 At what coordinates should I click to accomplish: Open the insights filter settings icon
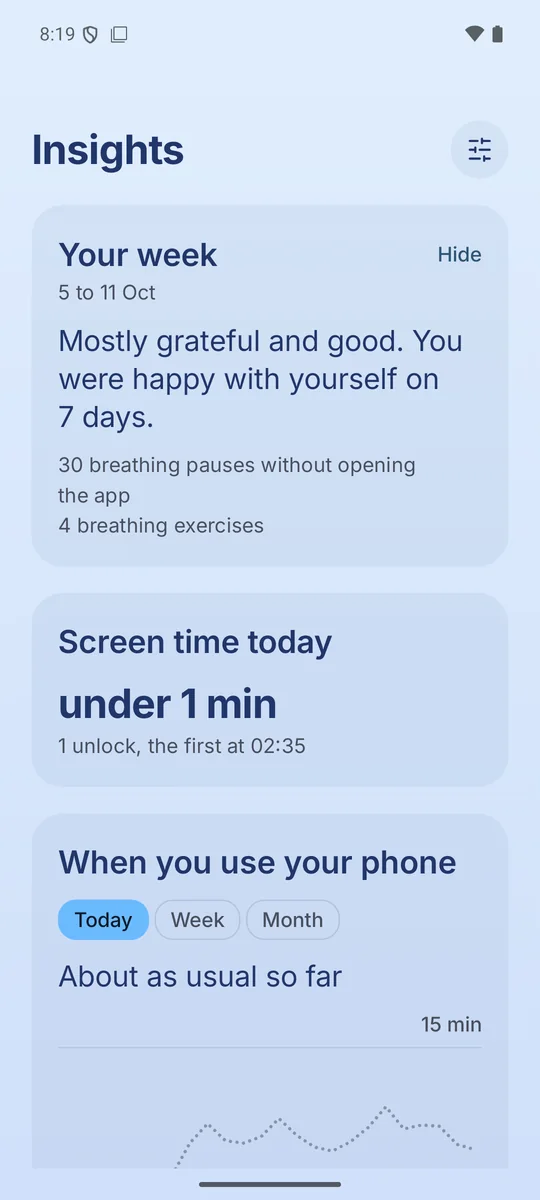click(x=480, y=150)
